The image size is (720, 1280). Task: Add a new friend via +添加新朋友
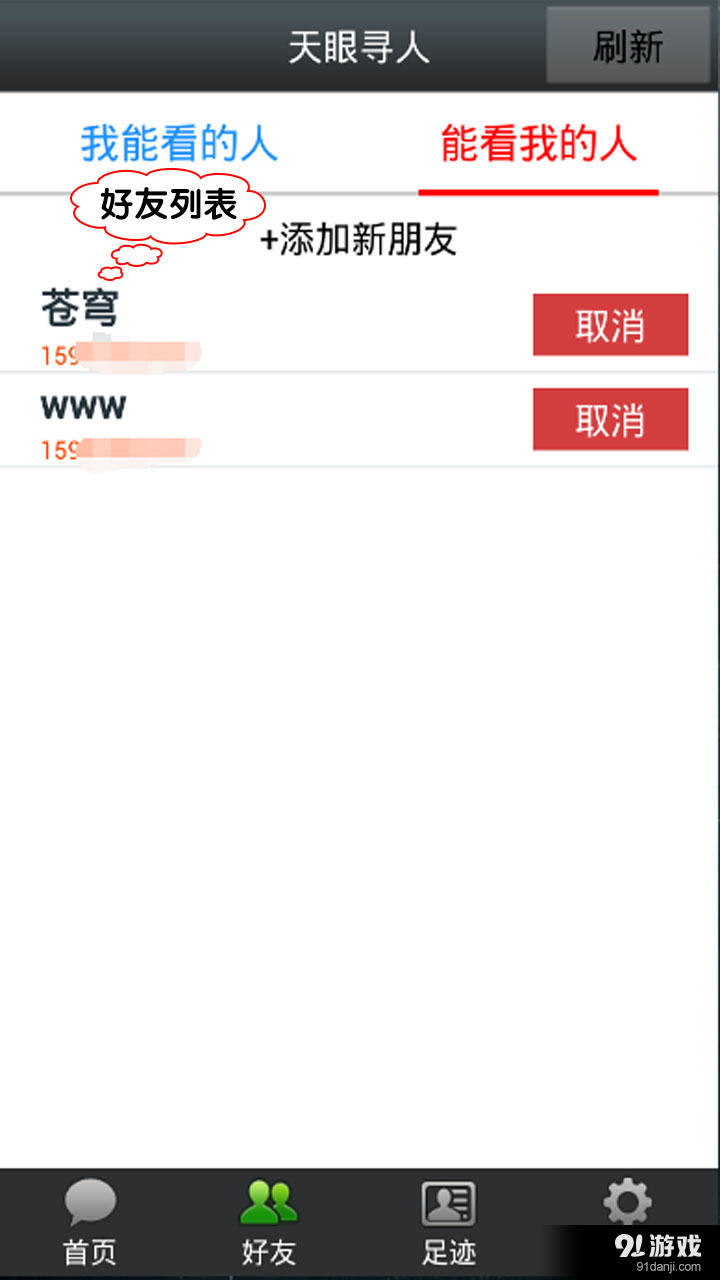pos(358,240)
